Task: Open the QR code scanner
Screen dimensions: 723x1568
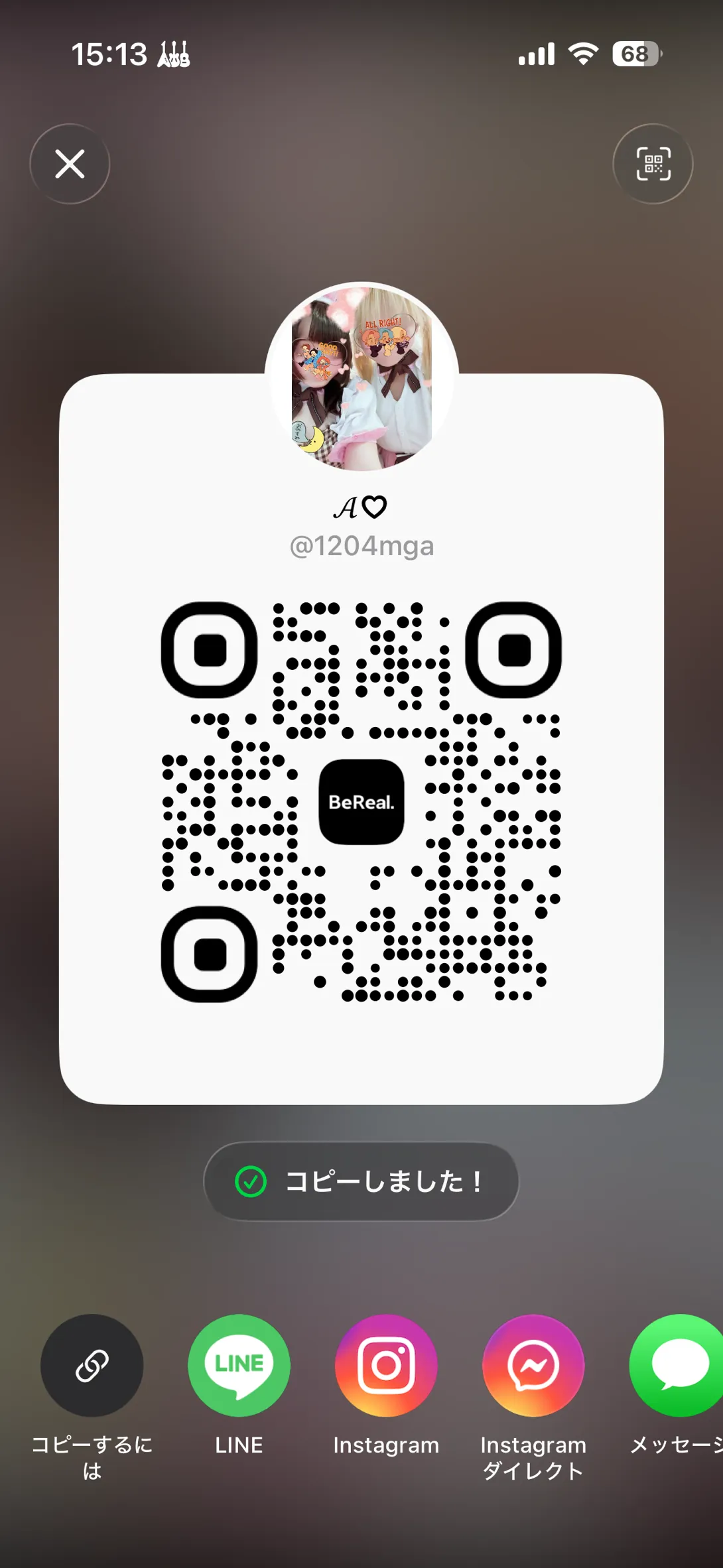Action: (x=653, y=164)
